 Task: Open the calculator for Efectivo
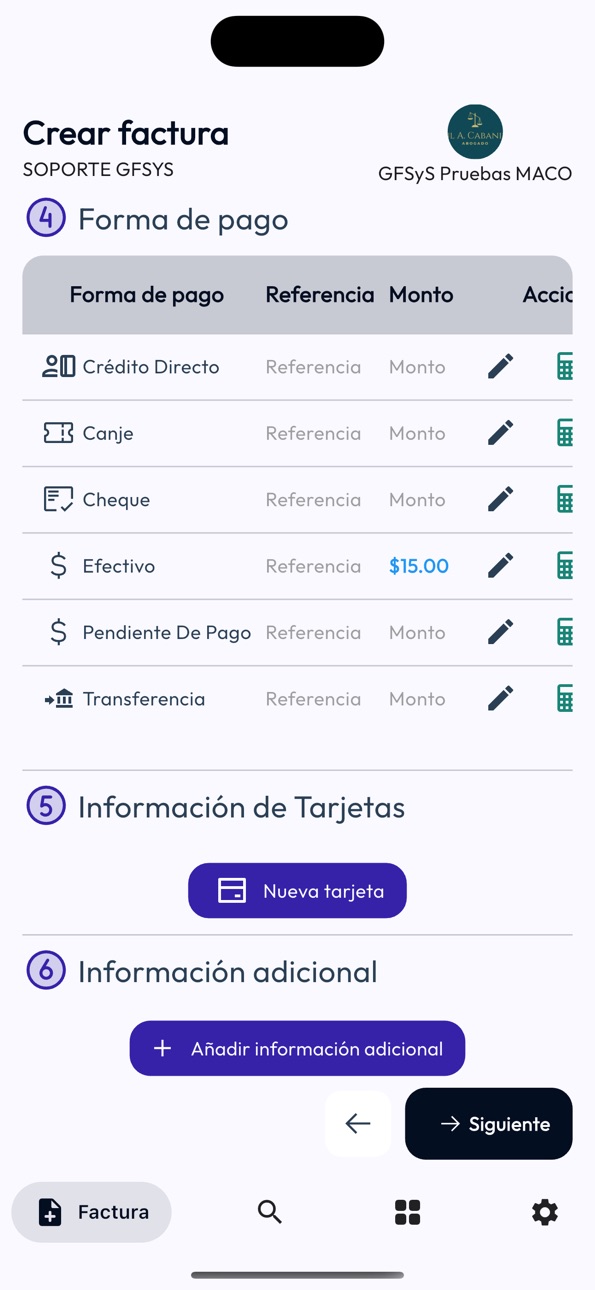pyautogui.click(x=564, y=565)
